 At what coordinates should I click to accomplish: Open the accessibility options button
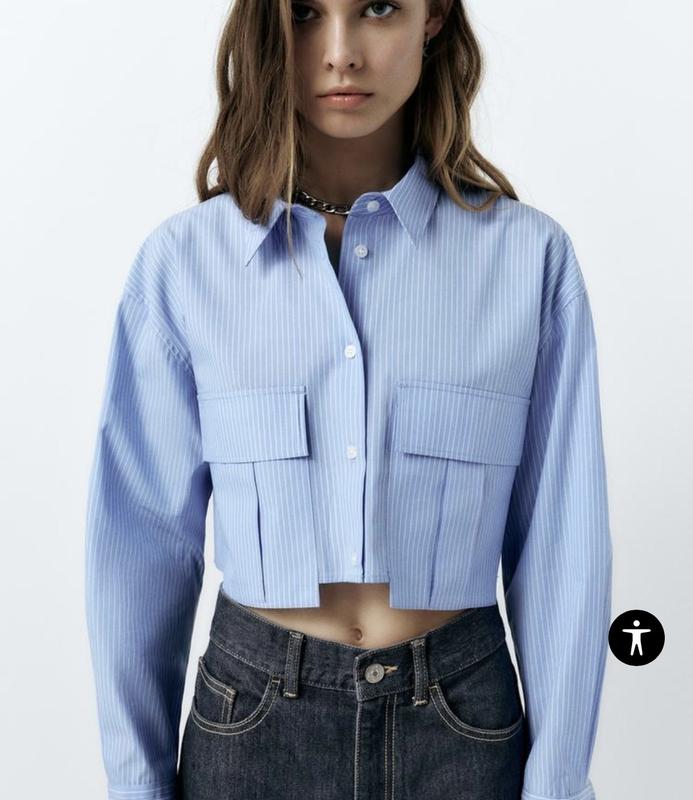636,637
